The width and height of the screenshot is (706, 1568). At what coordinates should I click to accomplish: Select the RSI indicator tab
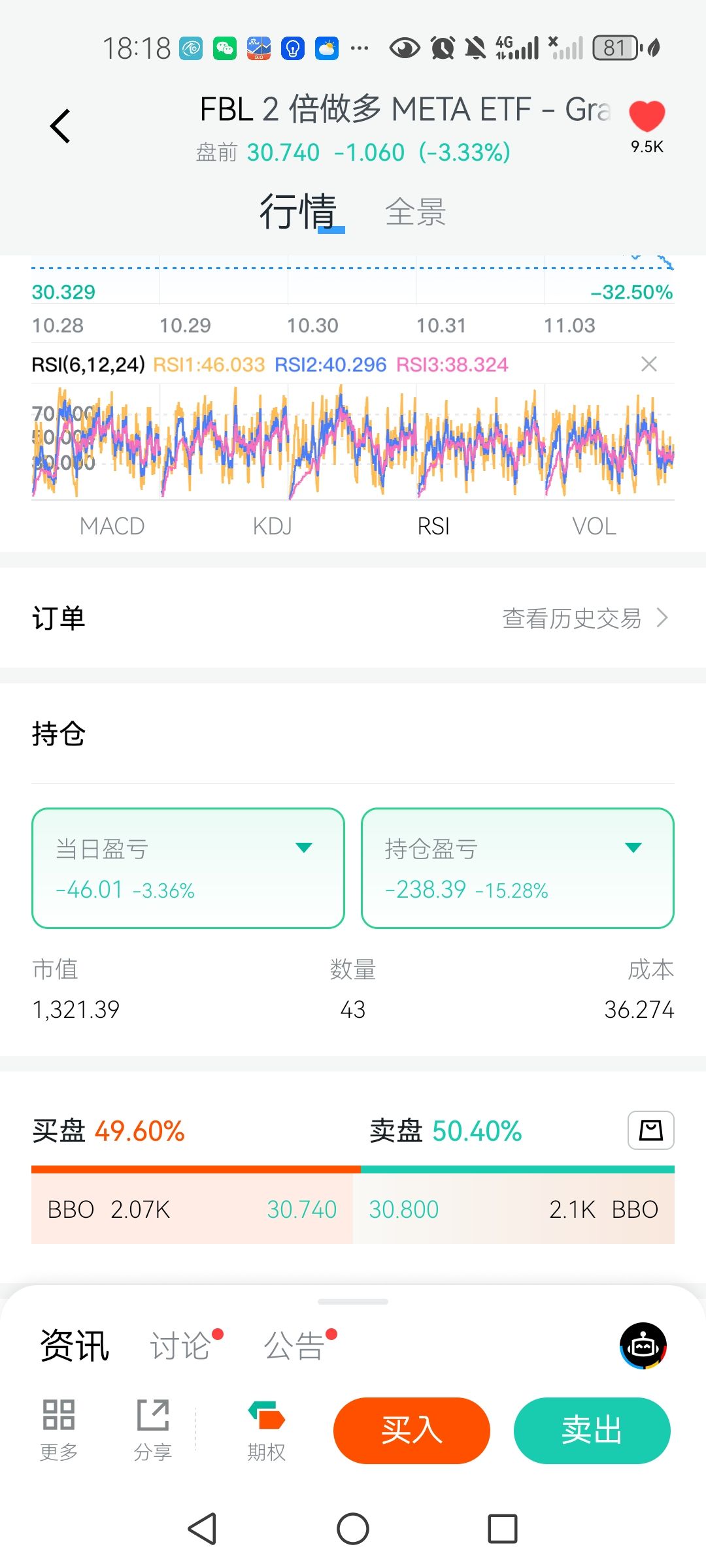click(x=433, y=526)
